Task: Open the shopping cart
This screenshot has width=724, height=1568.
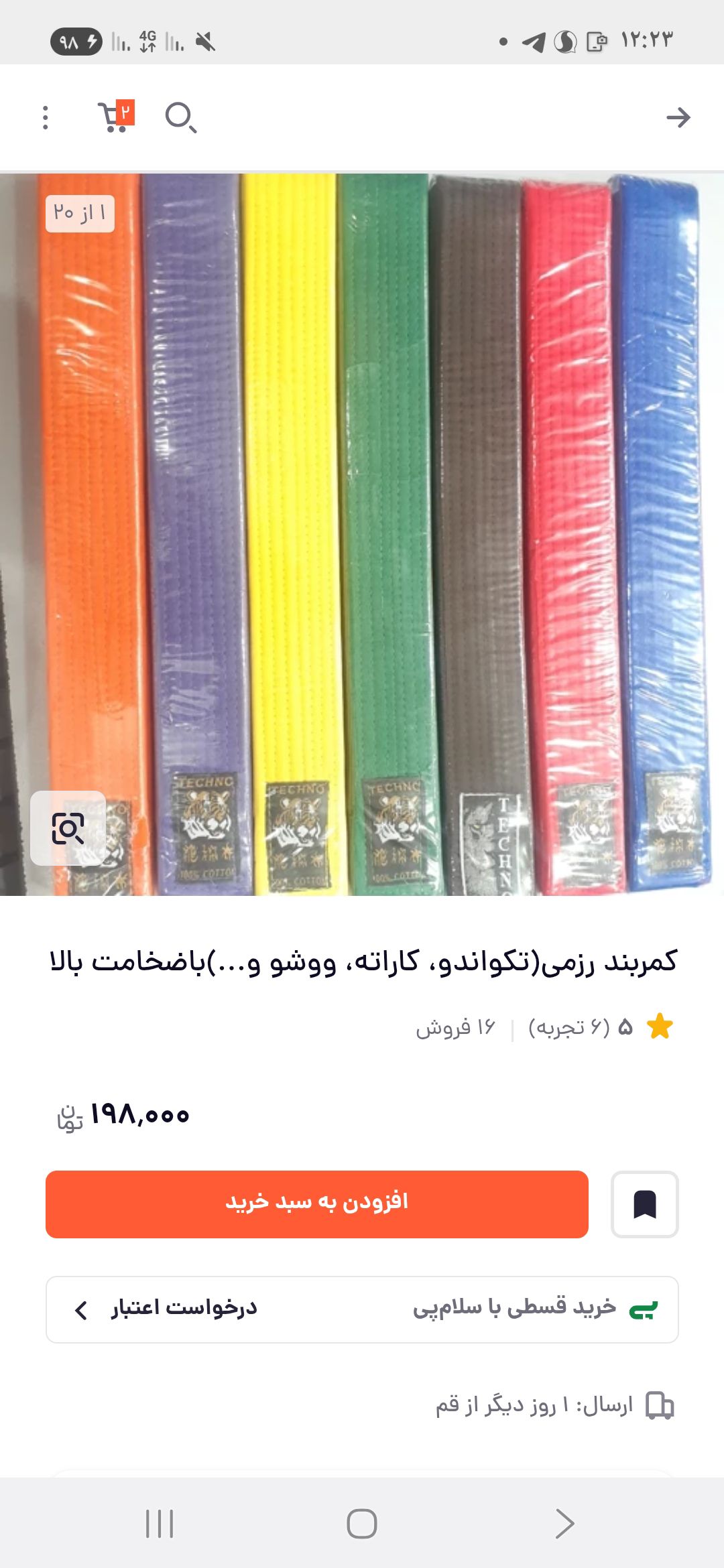Action: [115, 117]
